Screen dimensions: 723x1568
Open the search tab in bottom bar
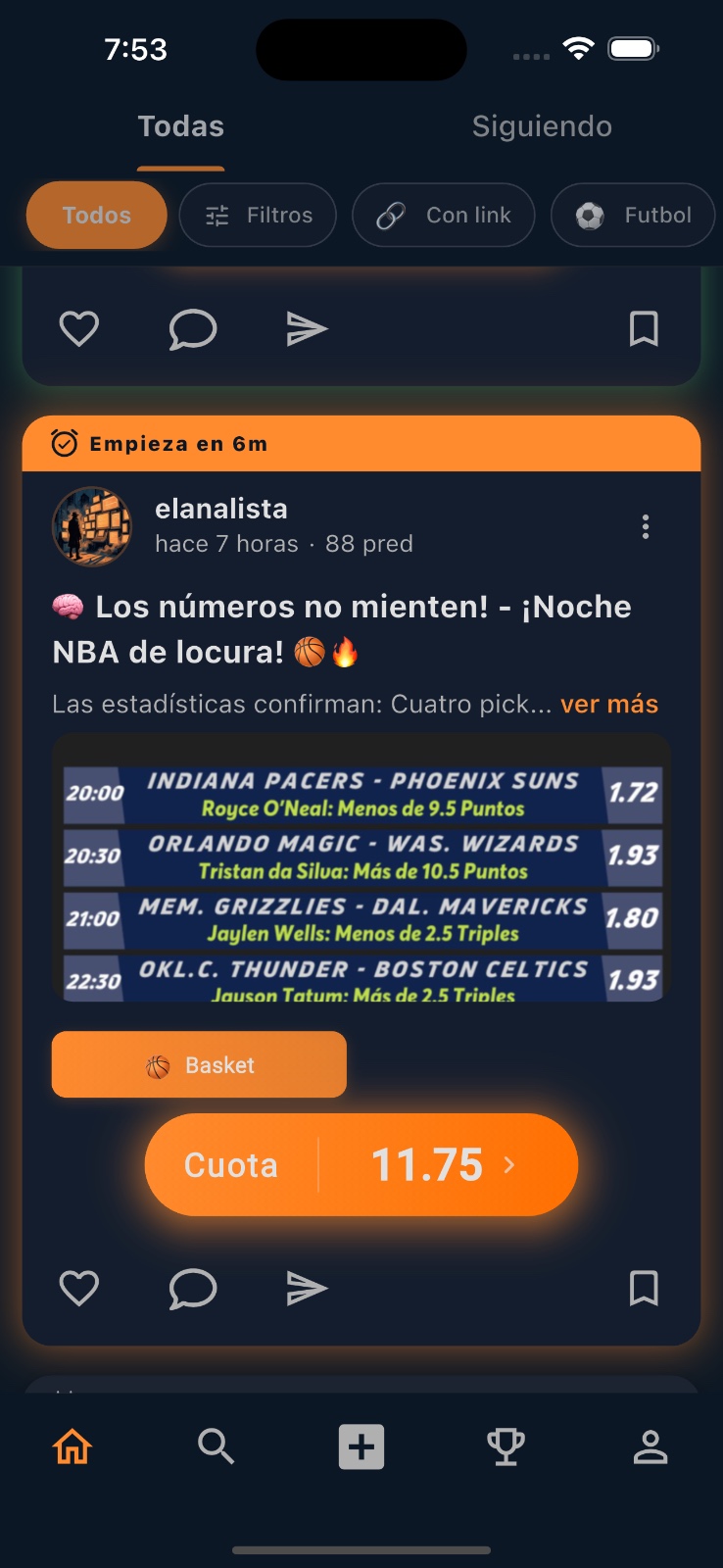(x=216, y=1446)
